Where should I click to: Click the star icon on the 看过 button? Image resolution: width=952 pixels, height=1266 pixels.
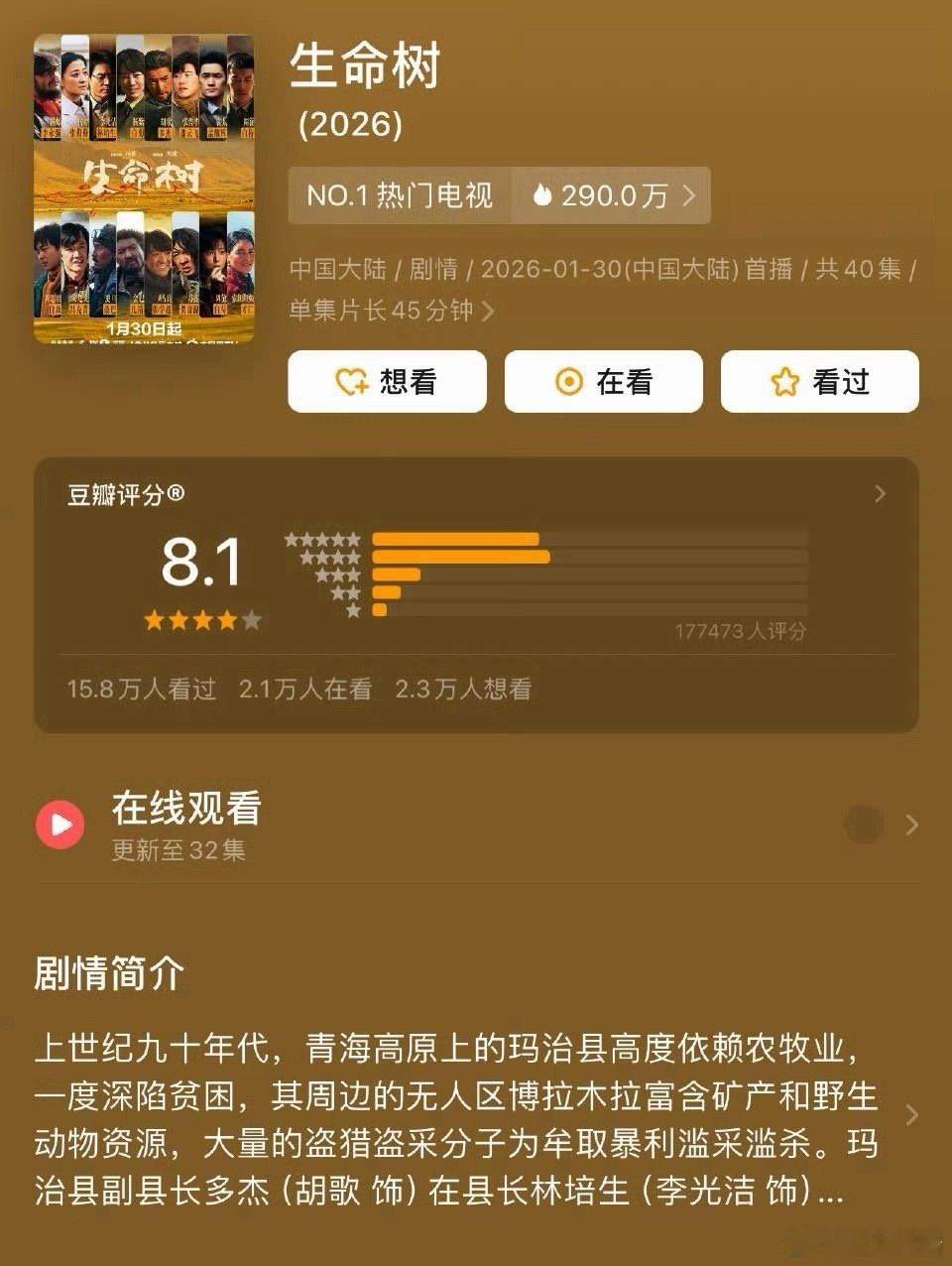click(x=786, y=381)
